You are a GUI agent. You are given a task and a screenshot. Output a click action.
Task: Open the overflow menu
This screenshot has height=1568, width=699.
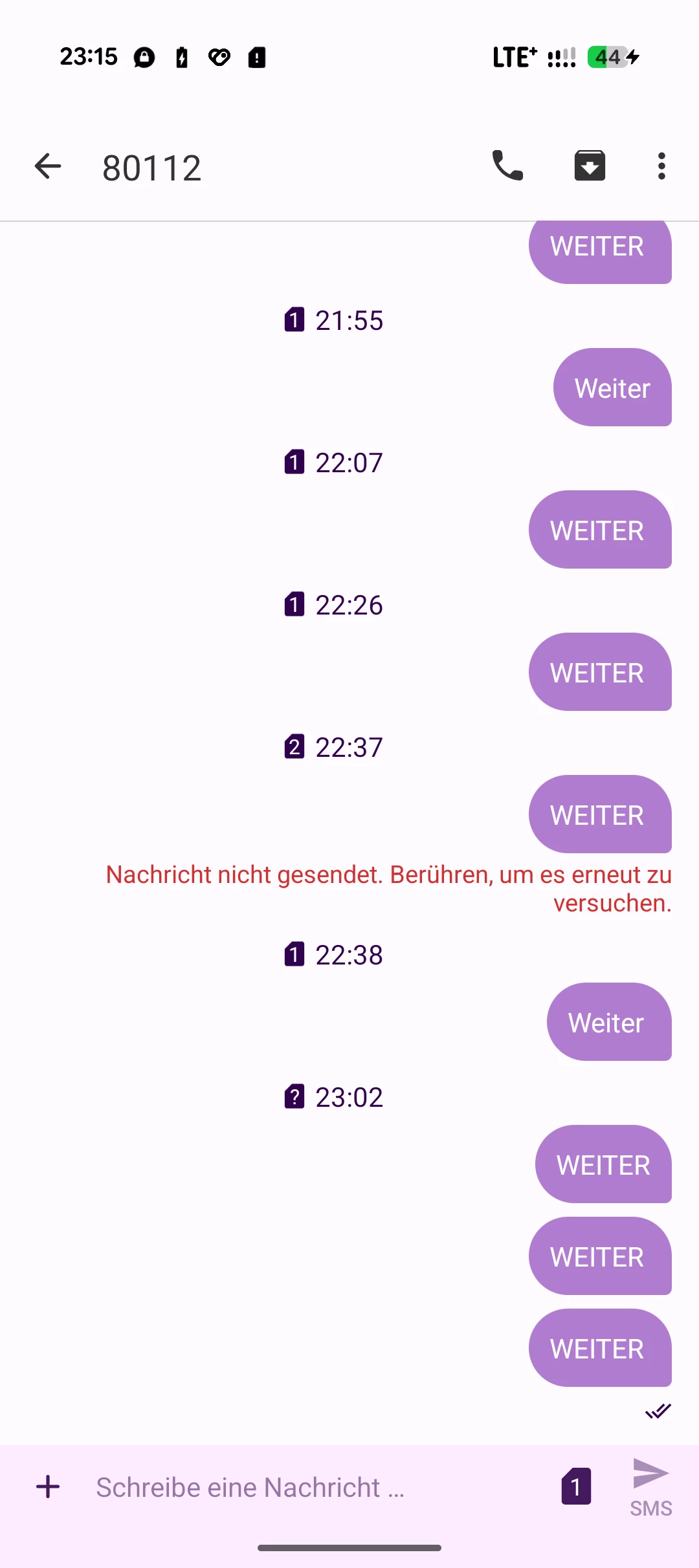point(661,166)
